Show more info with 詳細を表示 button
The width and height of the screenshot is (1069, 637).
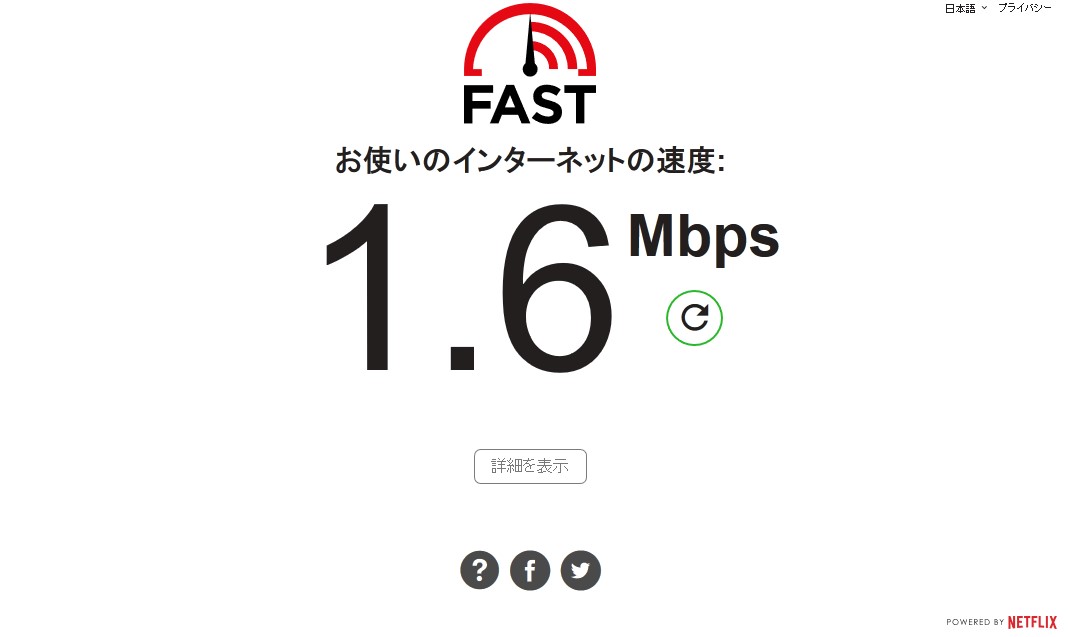click(530, 466)
